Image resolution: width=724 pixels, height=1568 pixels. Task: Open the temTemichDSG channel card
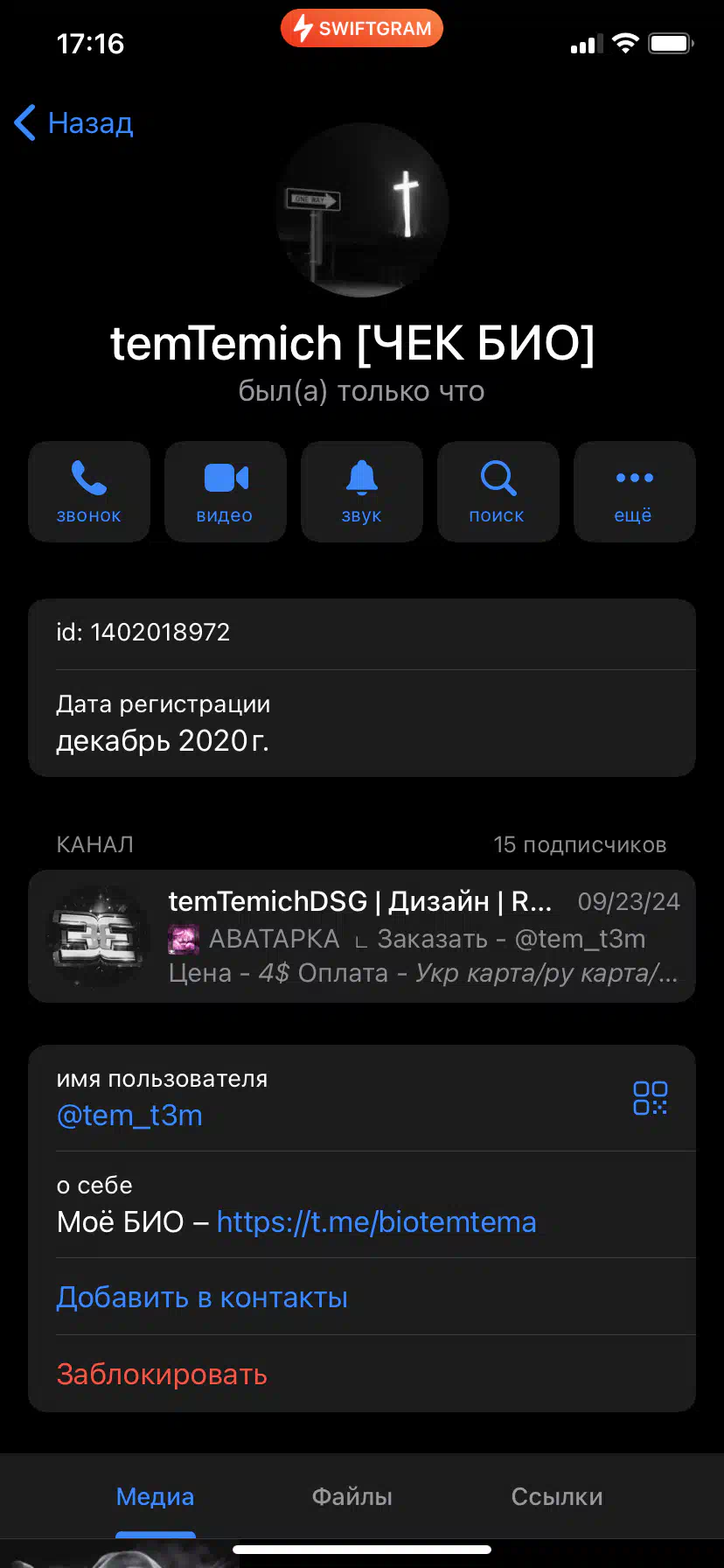pos(362,936)
